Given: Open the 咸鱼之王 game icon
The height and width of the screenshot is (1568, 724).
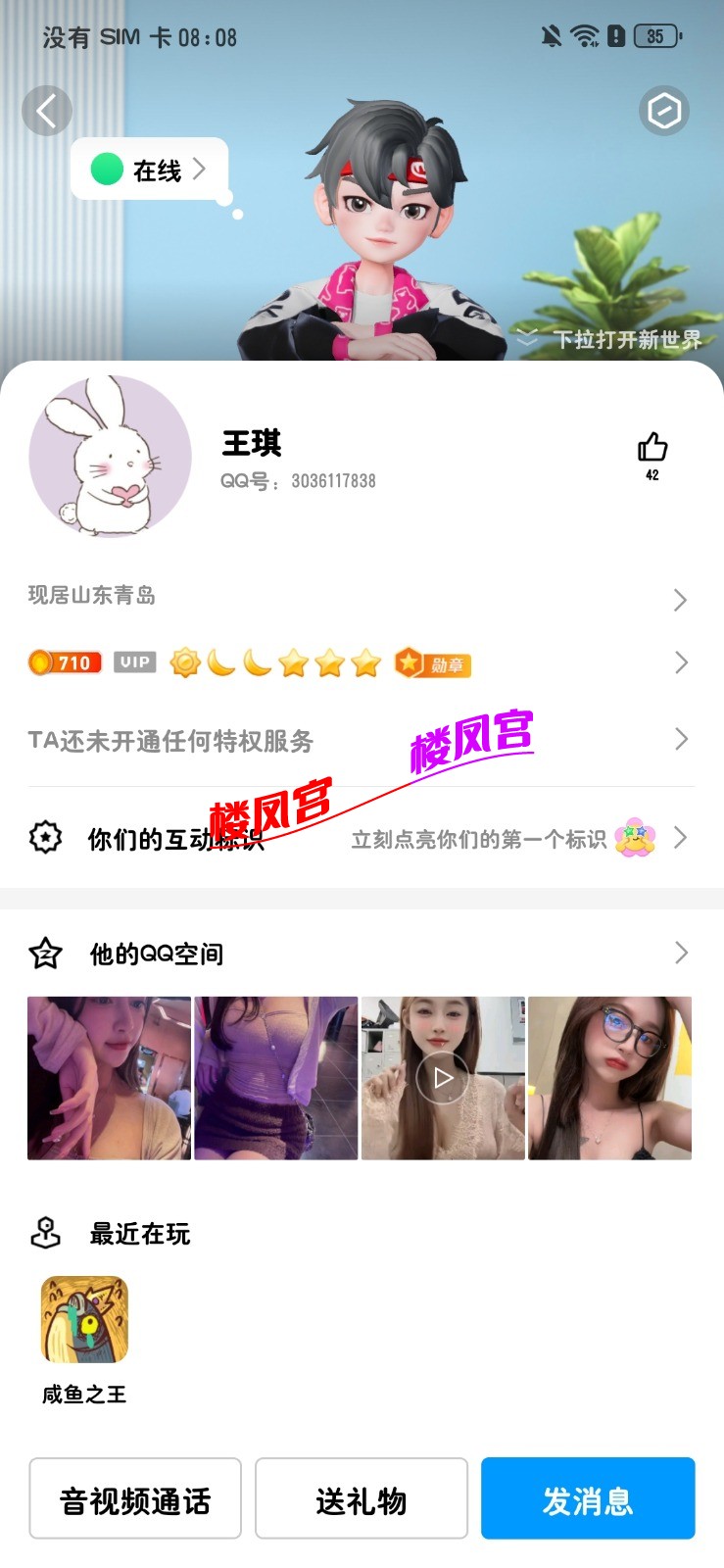Looking at the screenshot, I should click(83, 1318).
